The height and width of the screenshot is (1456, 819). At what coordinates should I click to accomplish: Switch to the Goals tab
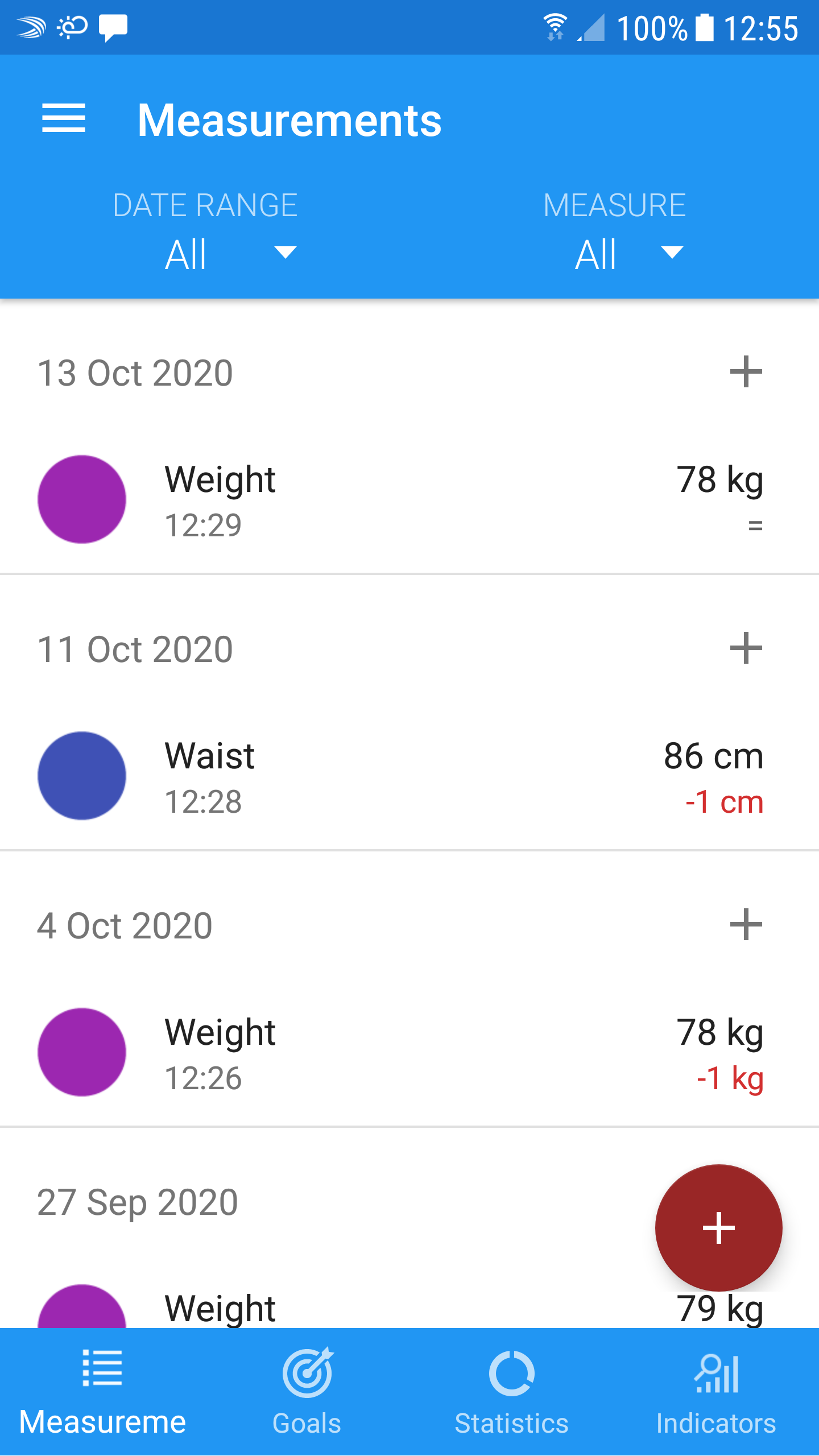click(307, 1392)
